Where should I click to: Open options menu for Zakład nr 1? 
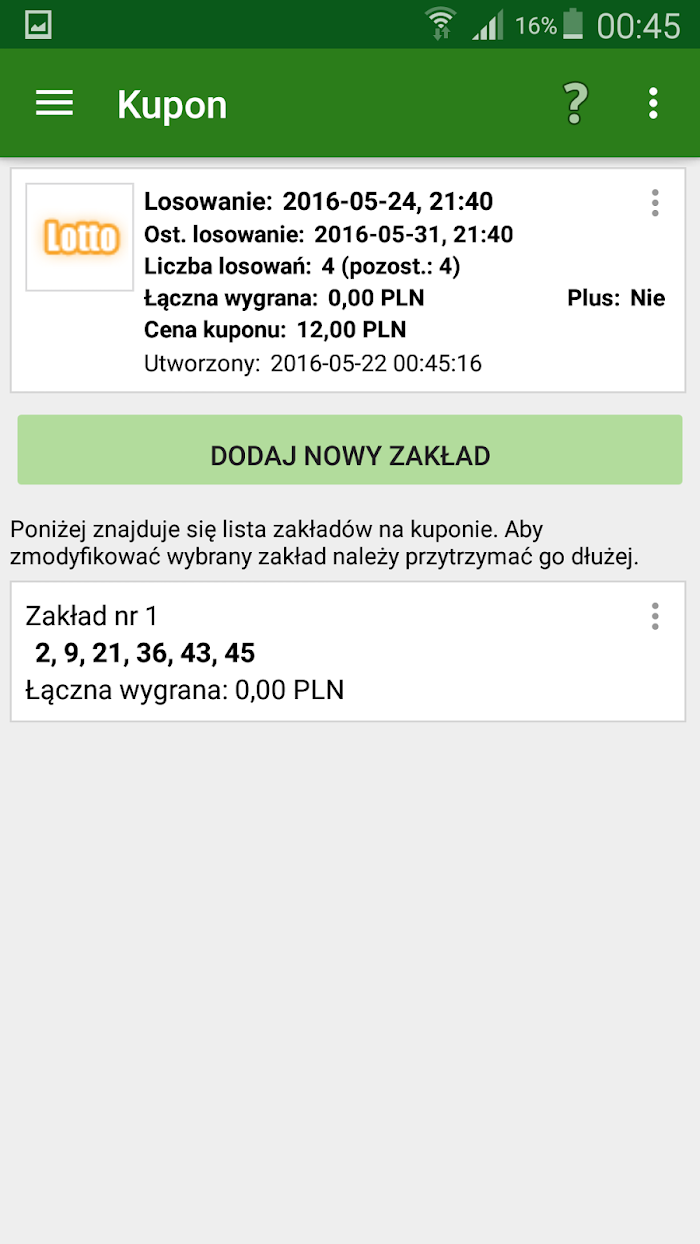click(655, 616)
